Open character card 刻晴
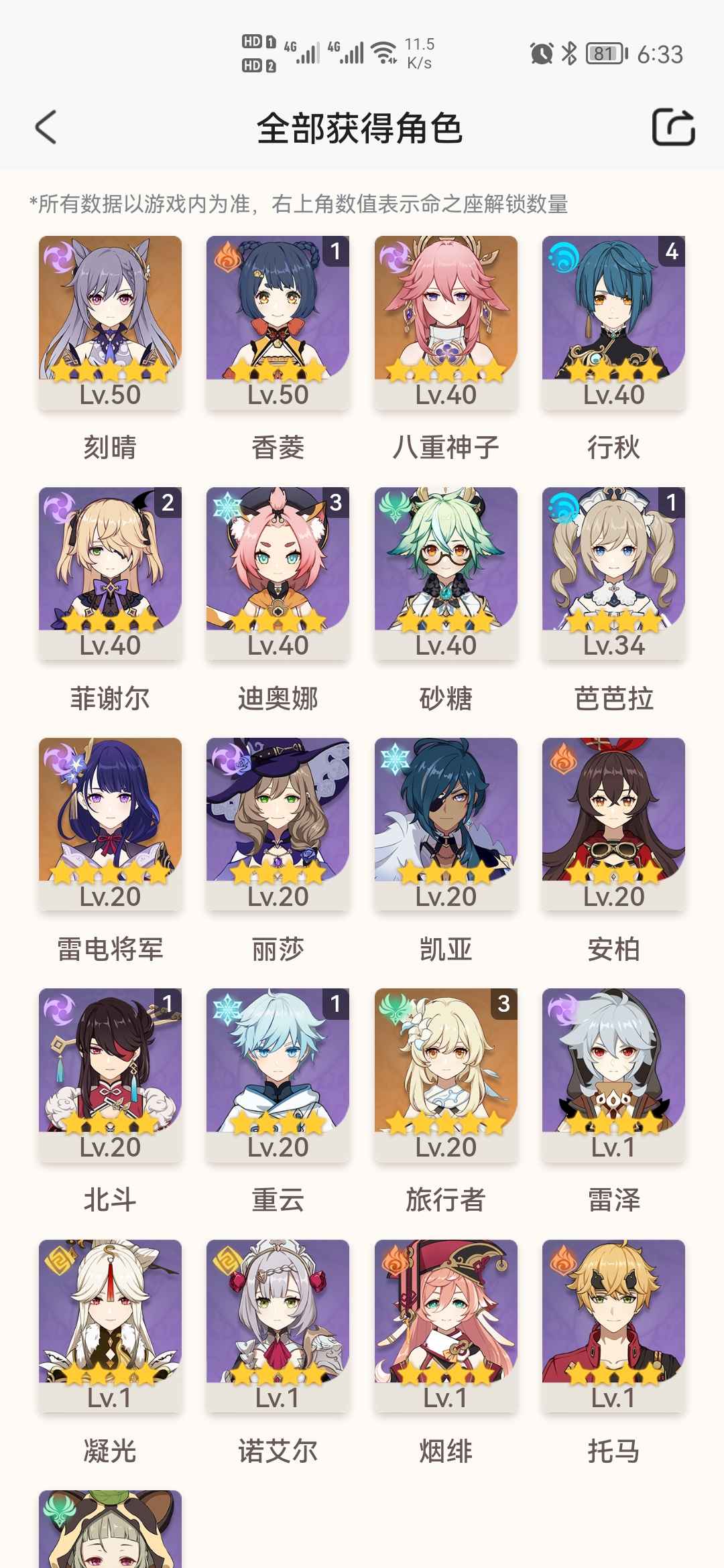Viewport: 724px width, 1568px height. [x=110, y=322]
